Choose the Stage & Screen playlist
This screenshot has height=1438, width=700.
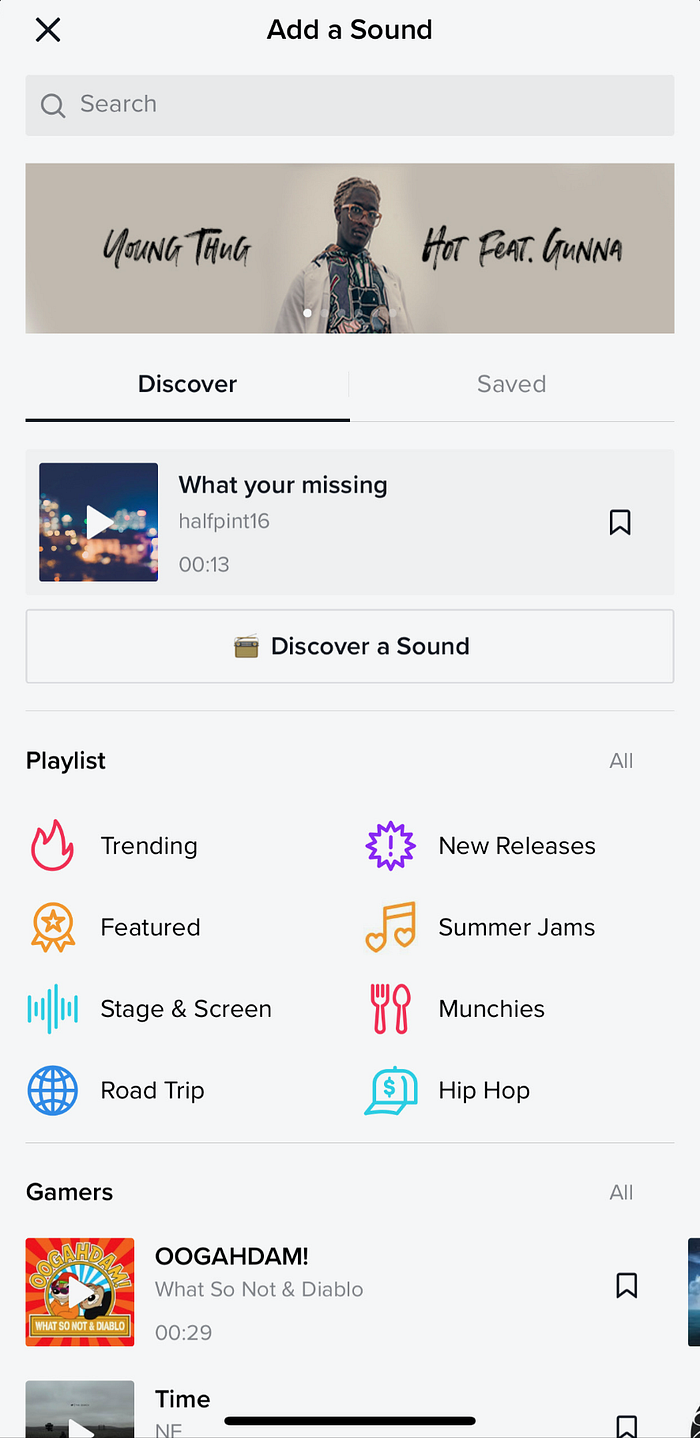(x=185, y=1009)
